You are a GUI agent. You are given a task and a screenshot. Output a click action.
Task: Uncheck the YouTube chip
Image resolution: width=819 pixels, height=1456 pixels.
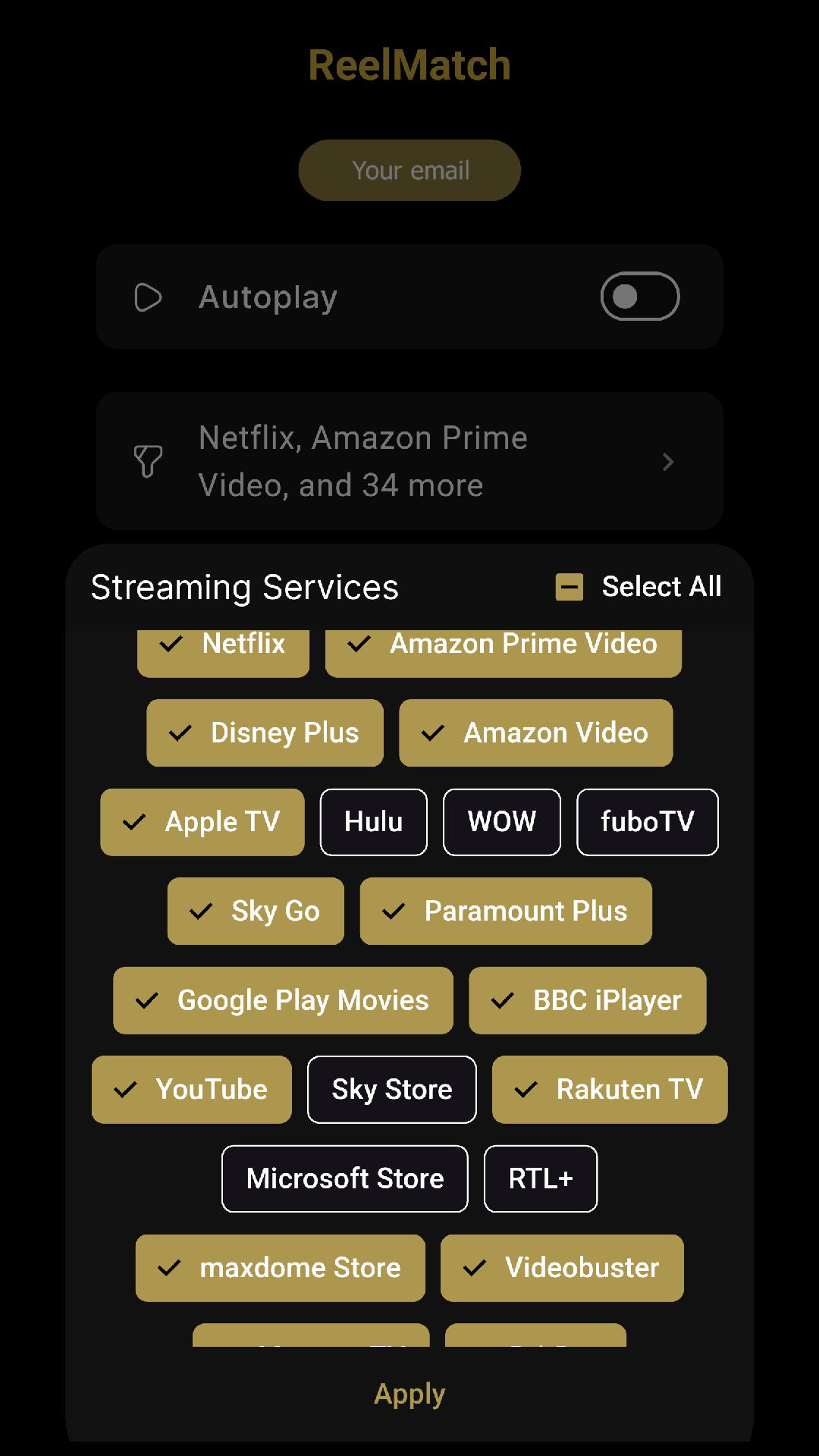tap(191, 1089)
